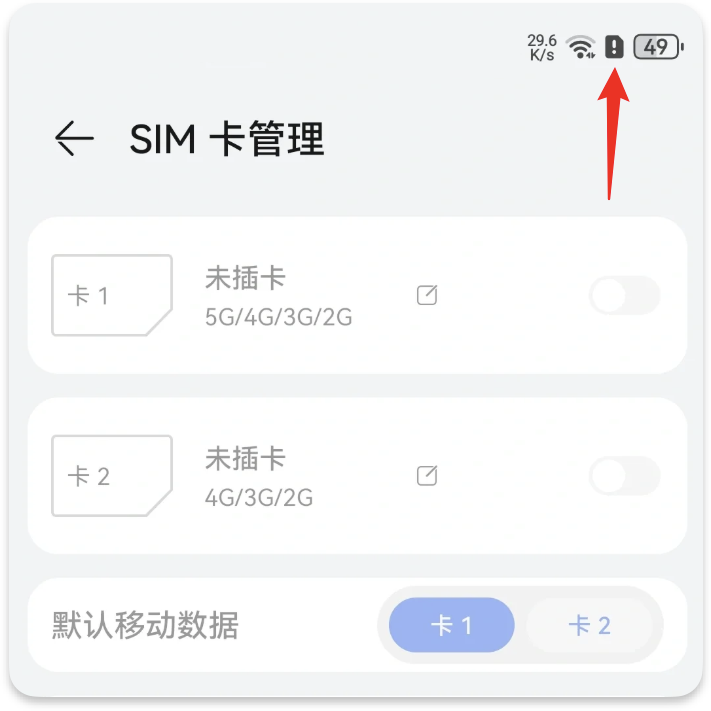Select 卡 1 for 默认移动数据
The height and width of the screenshot is (711, 711).
451,626
